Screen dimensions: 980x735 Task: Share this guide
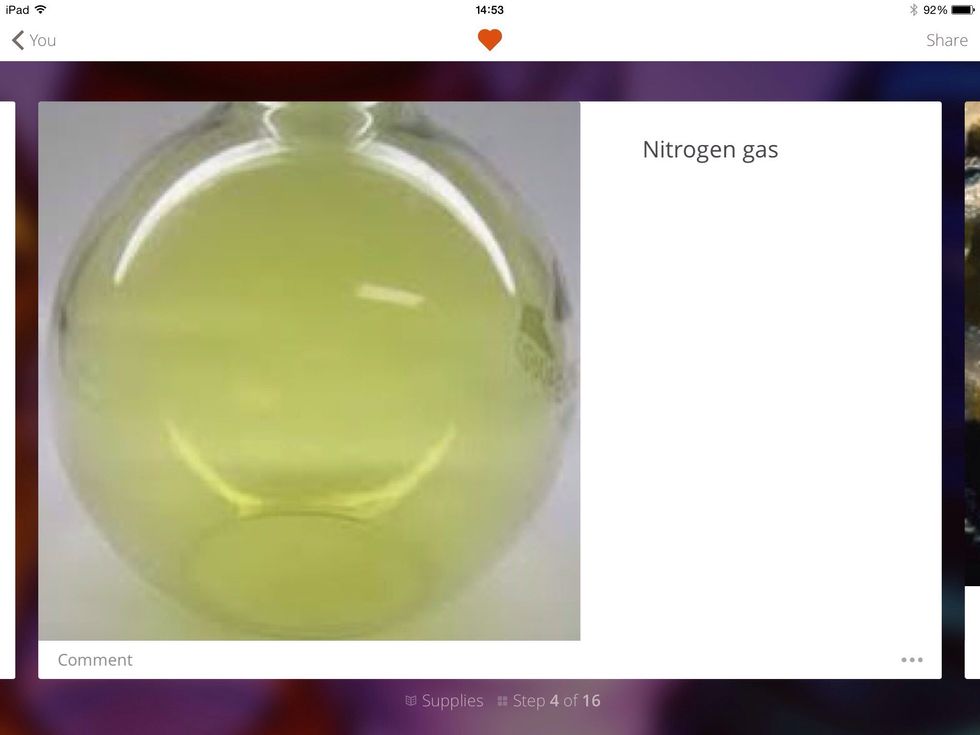pos(946,40)
